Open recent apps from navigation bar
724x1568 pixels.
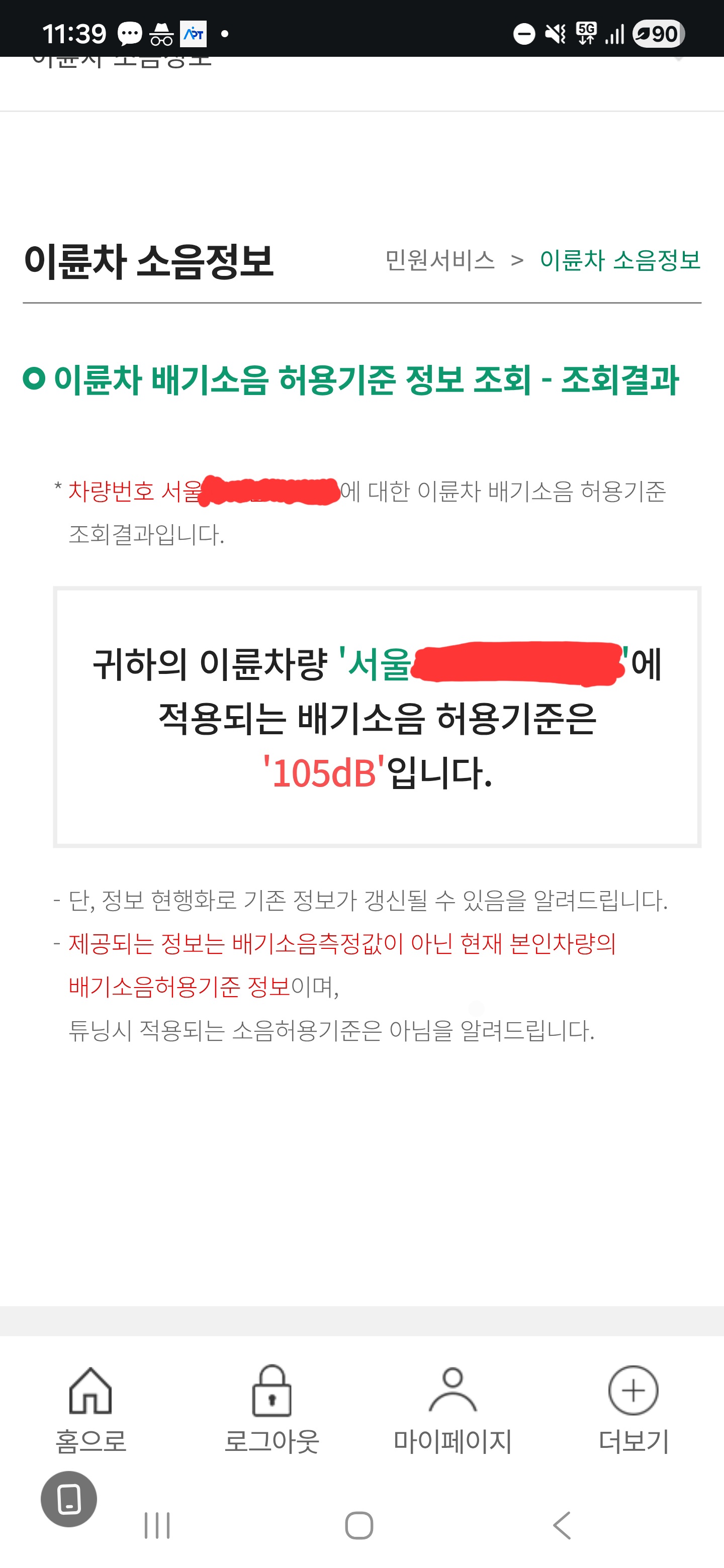coord(157,1525)
